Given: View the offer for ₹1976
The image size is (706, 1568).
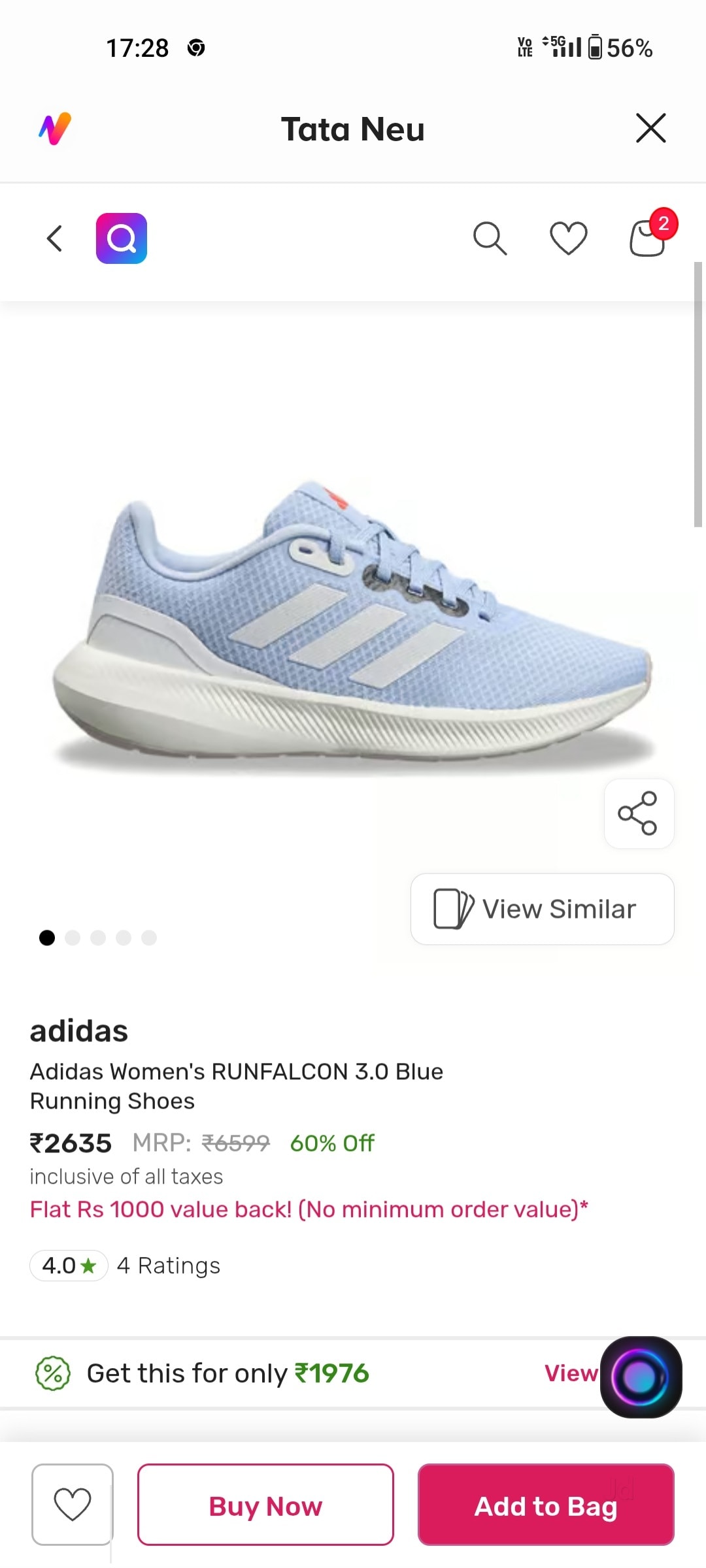Looking at the screenshot, I should pyautogui.click(x=570, y=1373).
